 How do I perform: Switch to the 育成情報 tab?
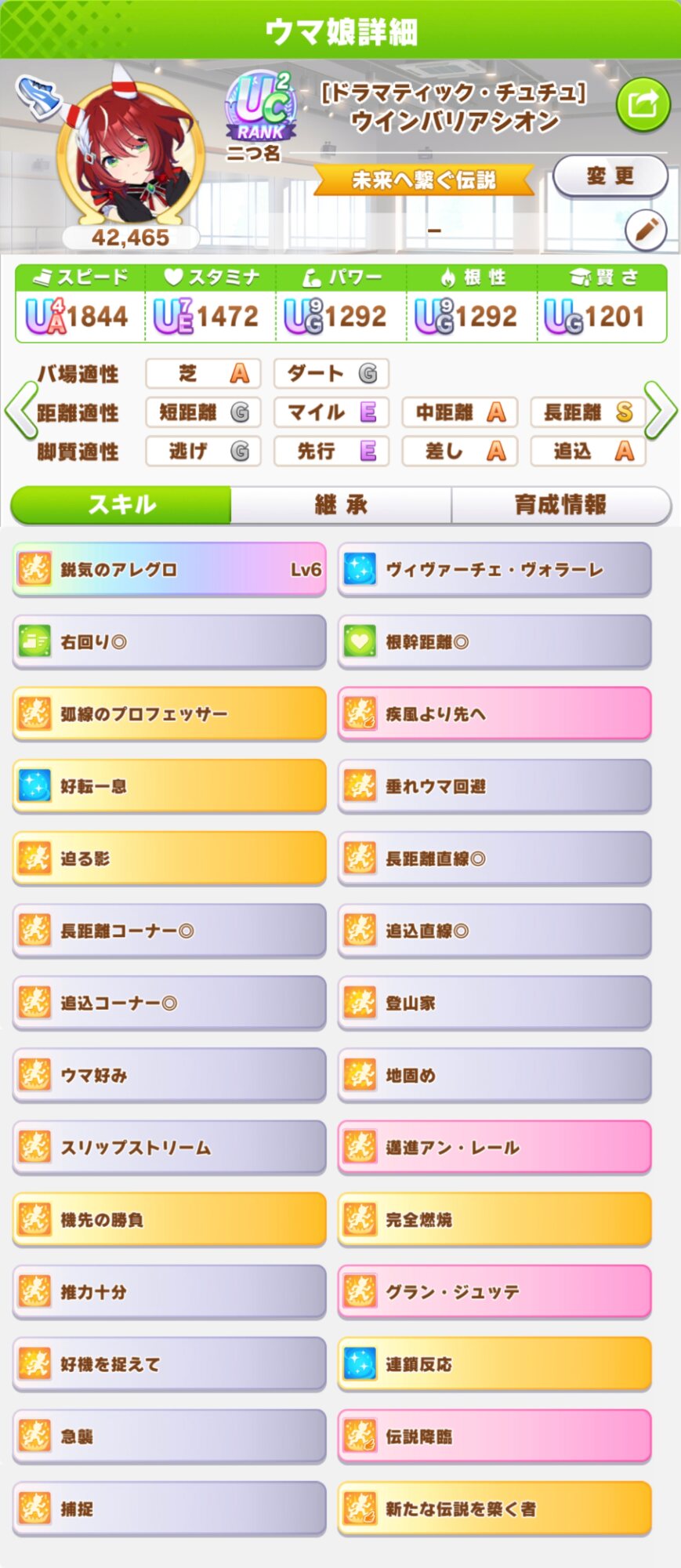(x=561, y=504)
